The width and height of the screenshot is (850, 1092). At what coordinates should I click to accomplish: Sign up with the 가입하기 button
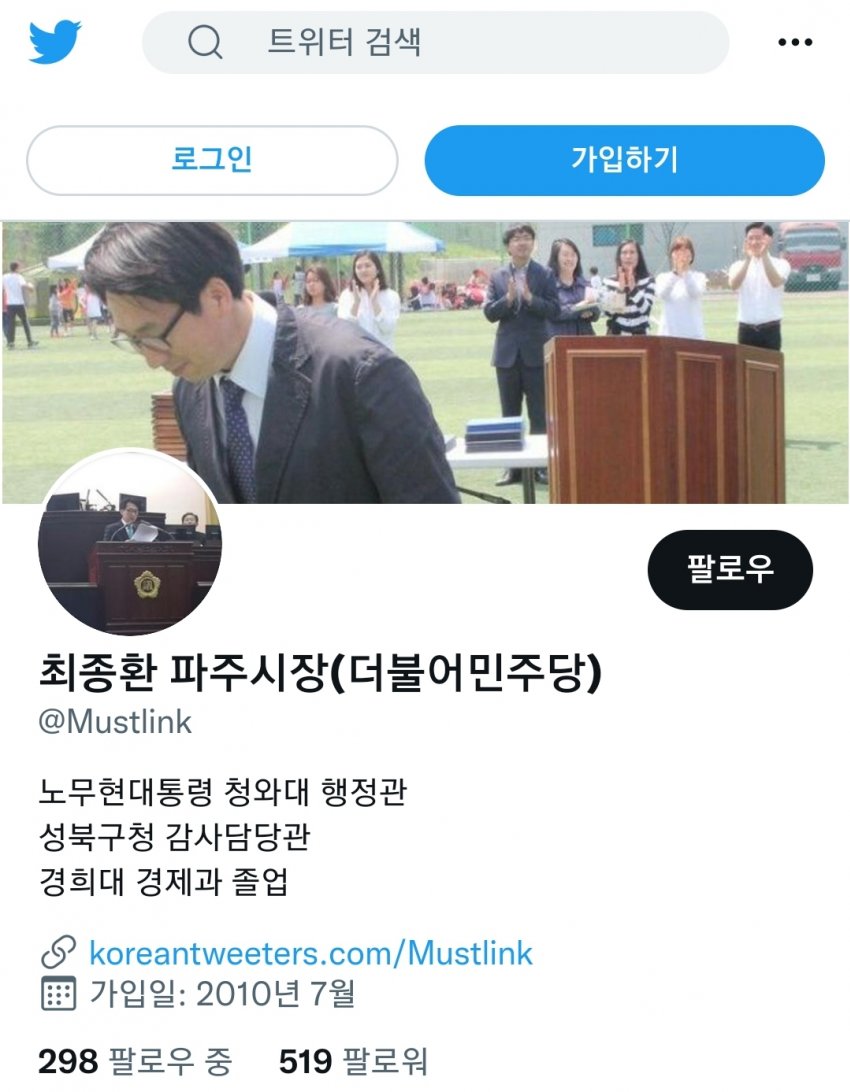(x=624, y=160)
